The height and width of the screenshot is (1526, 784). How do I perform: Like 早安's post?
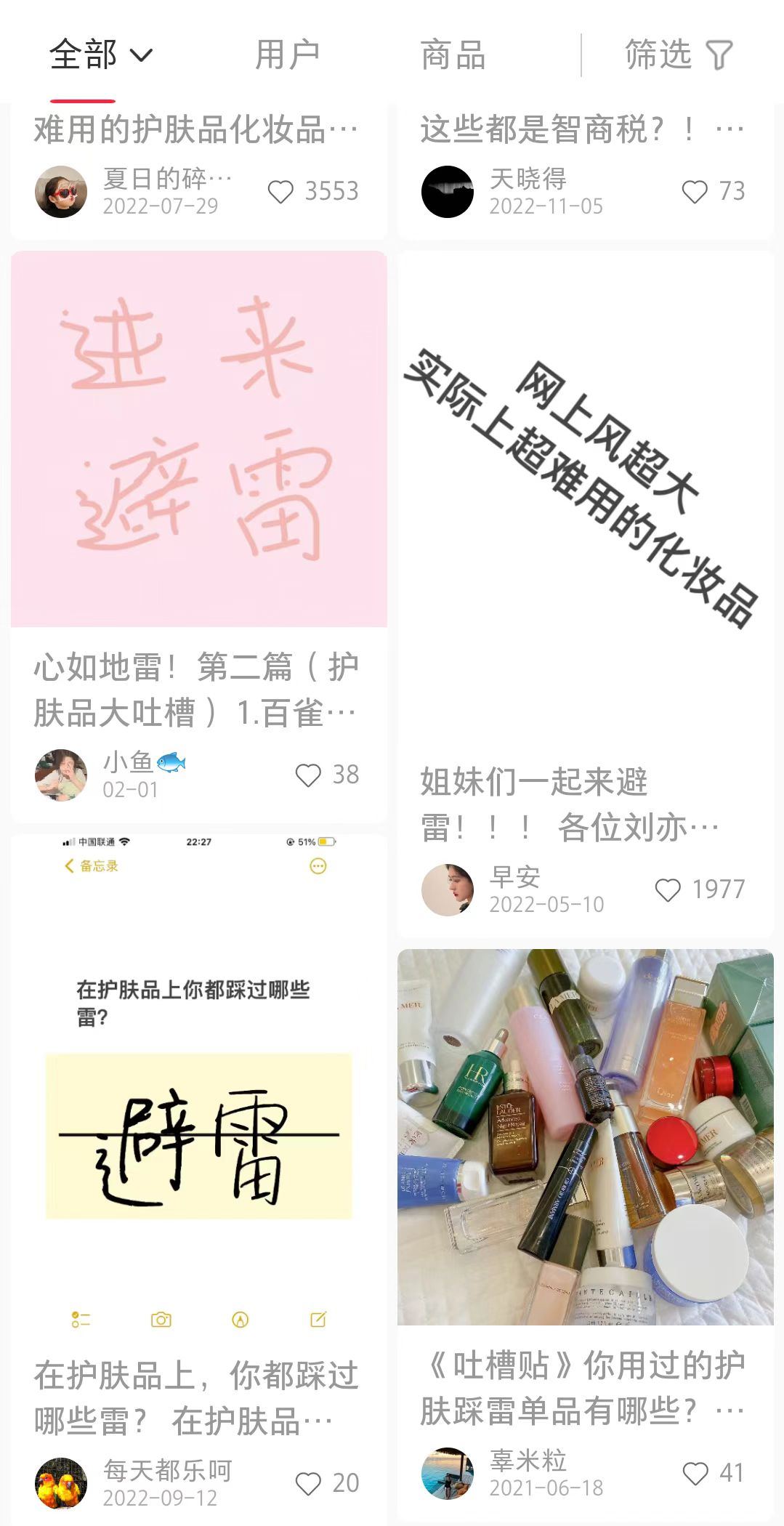(x=668, y=890)
